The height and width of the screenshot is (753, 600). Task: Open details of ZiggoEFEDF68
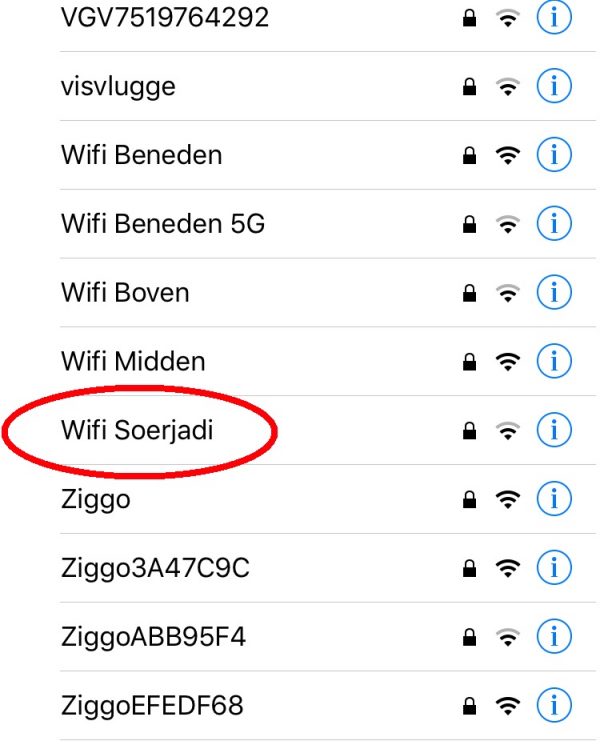point(553,705)
